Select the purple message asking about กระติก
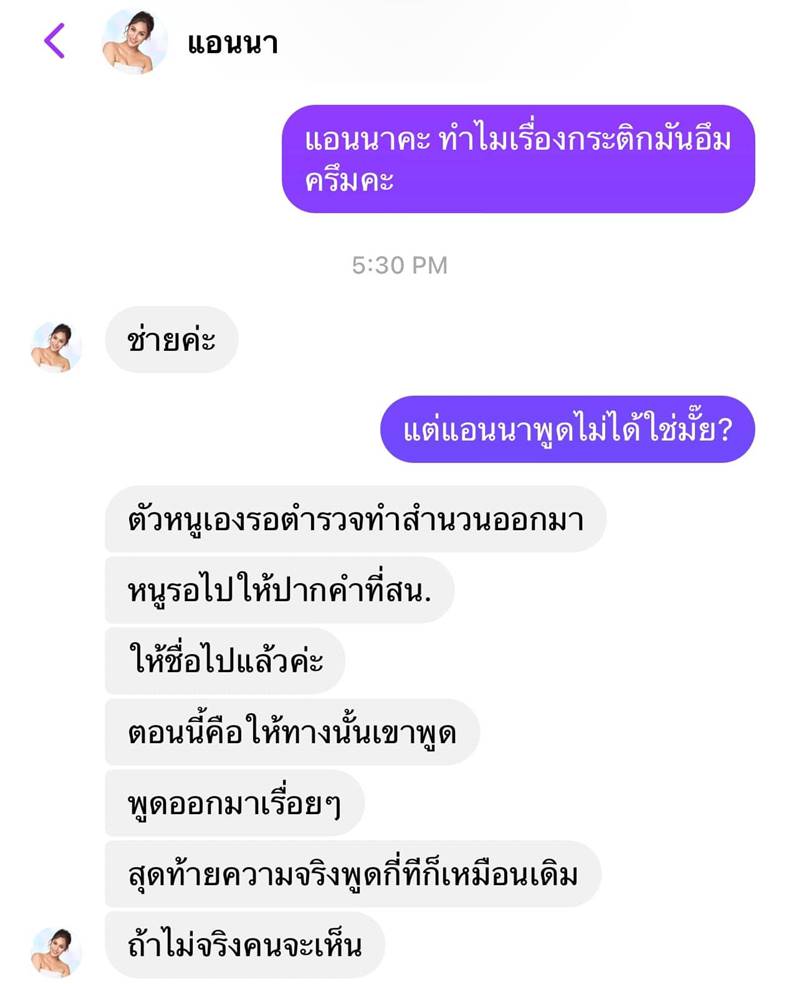Image resolution: width=800 pixels, height=984 pixels. tap(520, 160)
